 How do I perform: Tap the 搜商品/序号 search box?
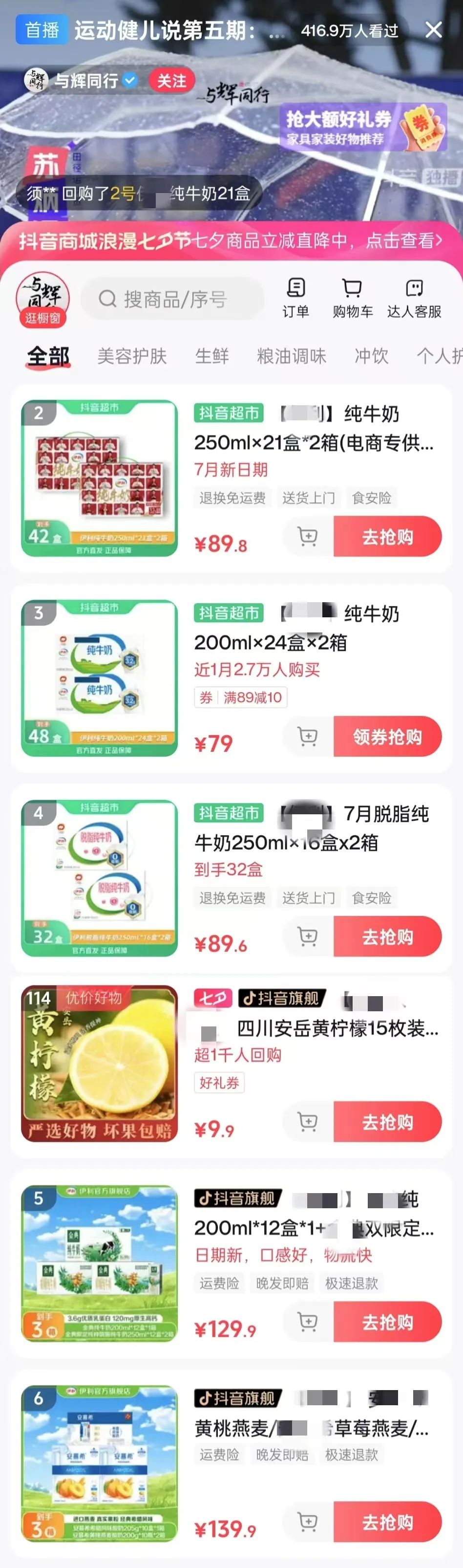(173, 299)
